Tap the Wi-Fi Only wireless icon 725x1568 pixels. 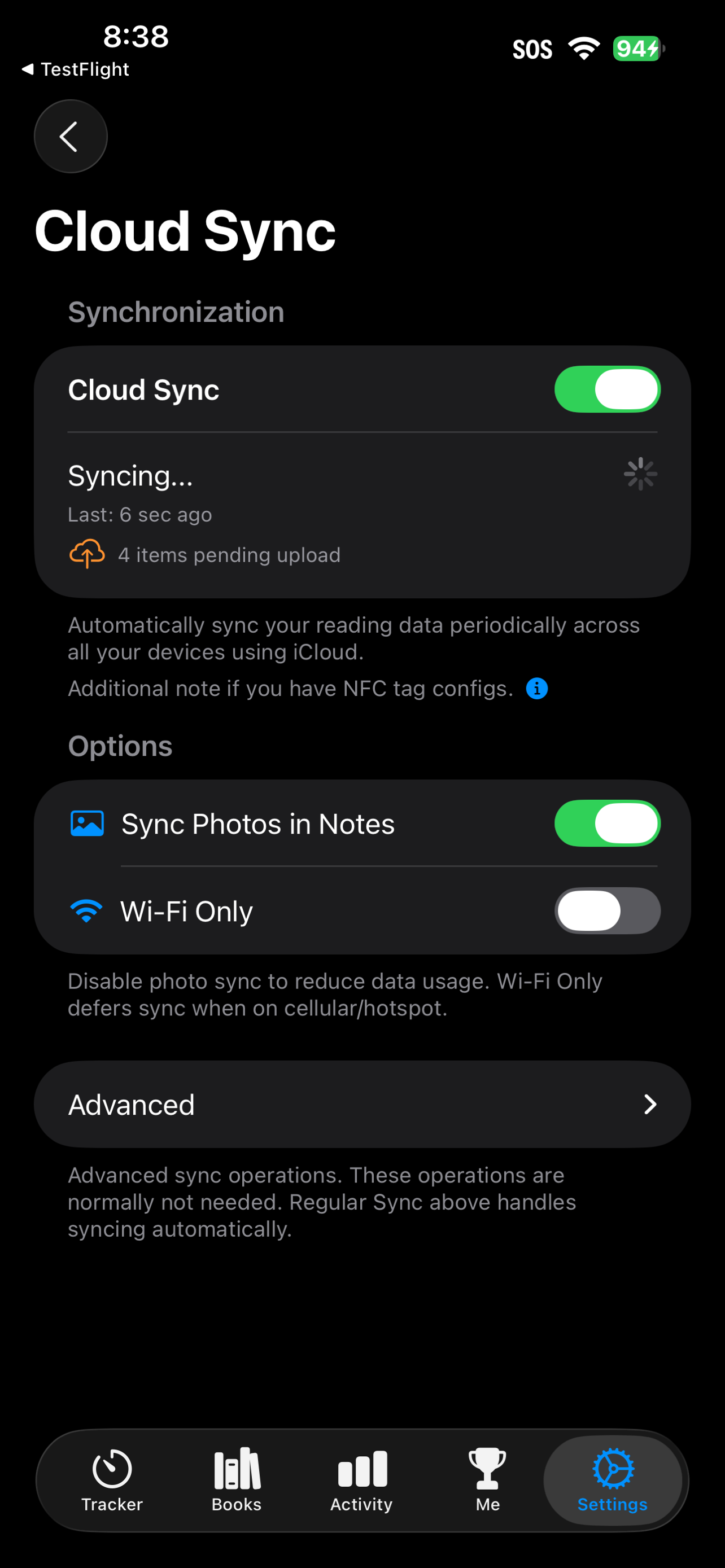[86, 910]
